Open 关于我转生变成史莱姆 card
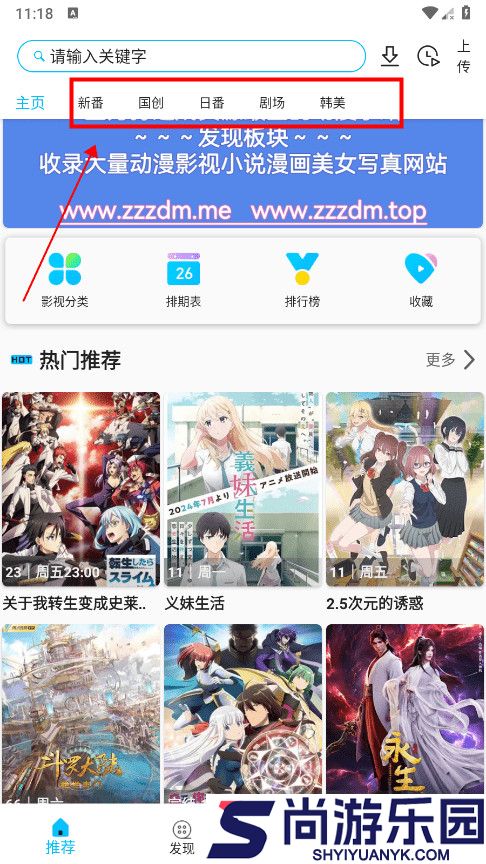Image resolution: width=486 pixels, height=864 pixels. 81,502
